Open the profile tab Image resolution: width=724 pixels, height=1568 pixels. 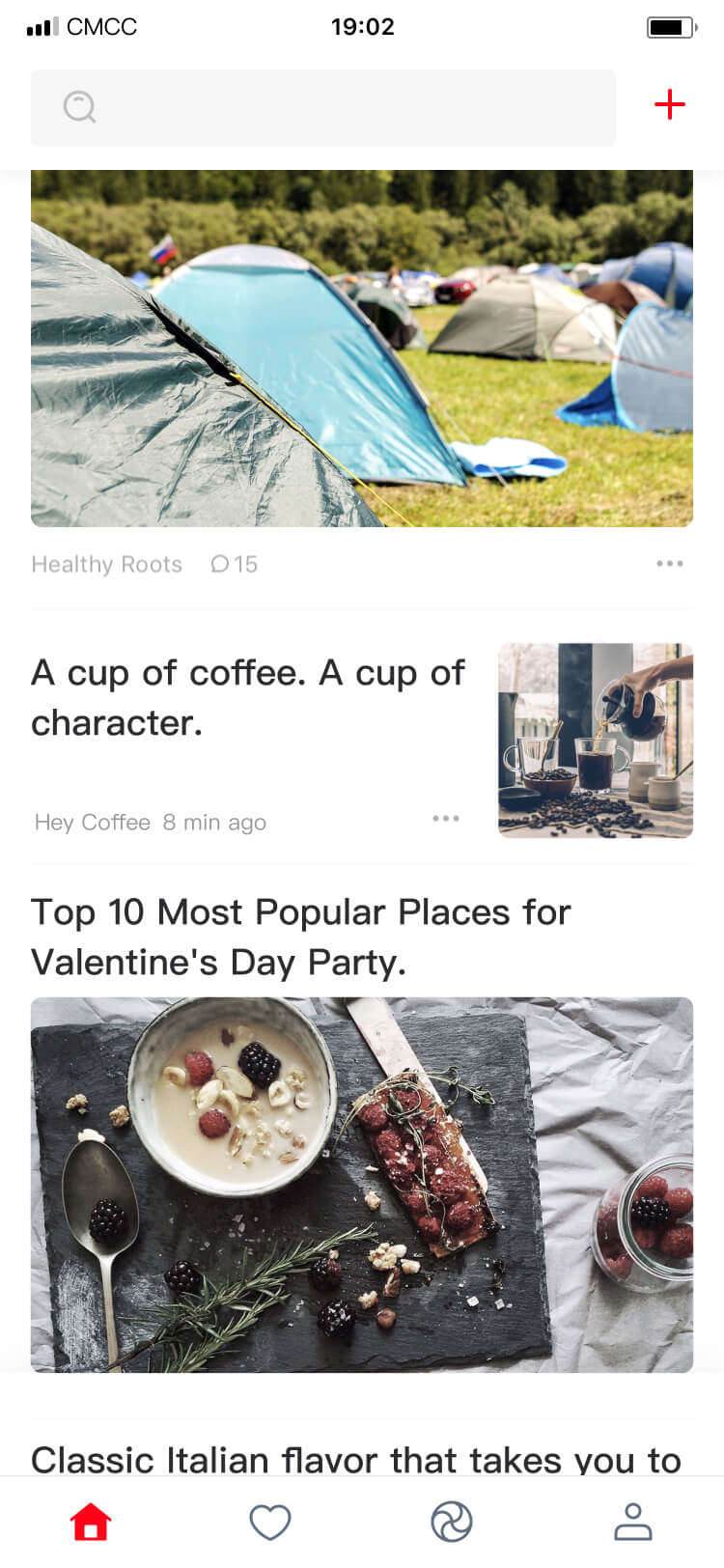[x=633, y=1523]
